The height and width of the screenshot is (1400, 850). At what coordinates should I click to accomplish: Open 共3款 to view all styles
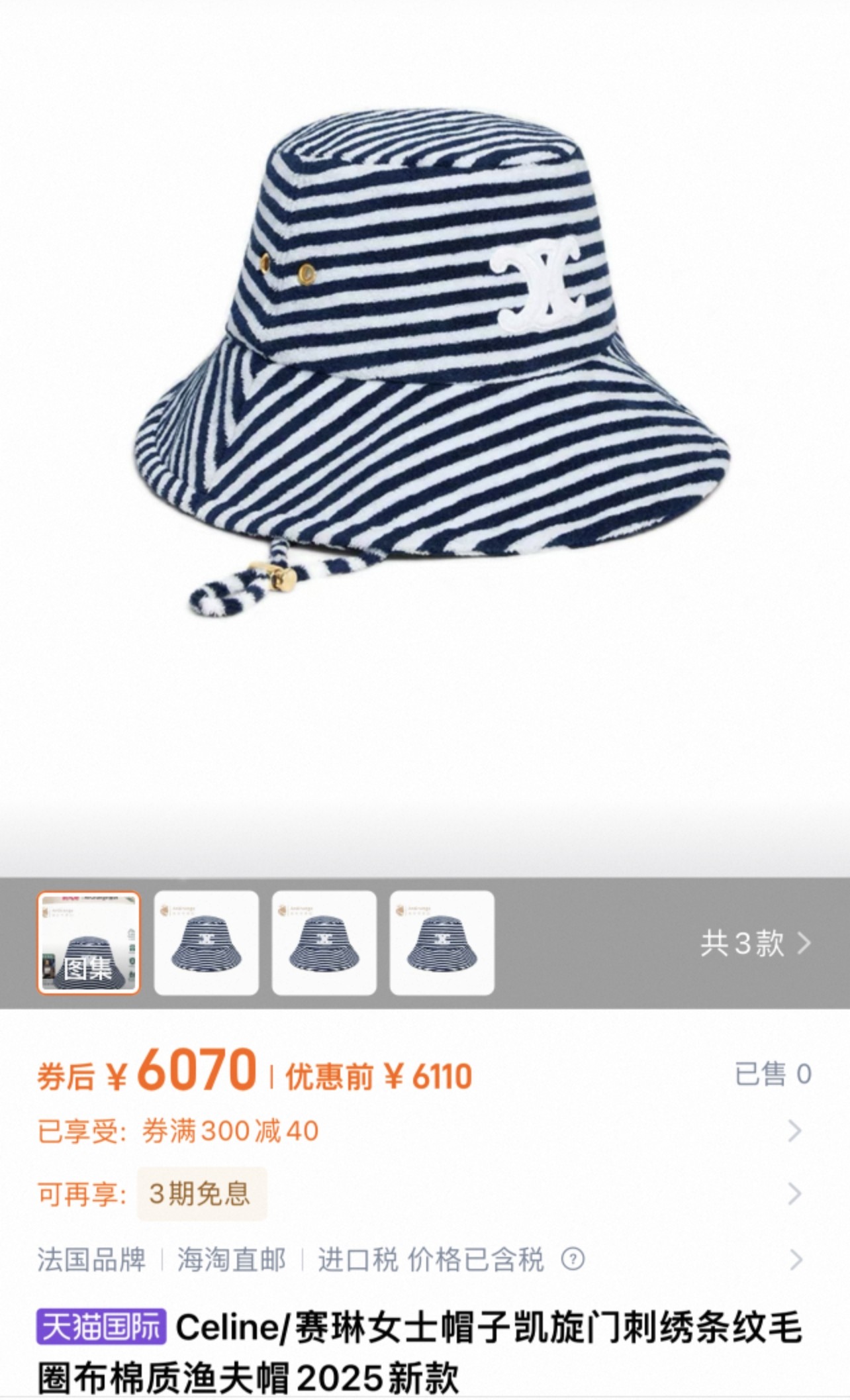pyautogui.click(x=755, y=942)
